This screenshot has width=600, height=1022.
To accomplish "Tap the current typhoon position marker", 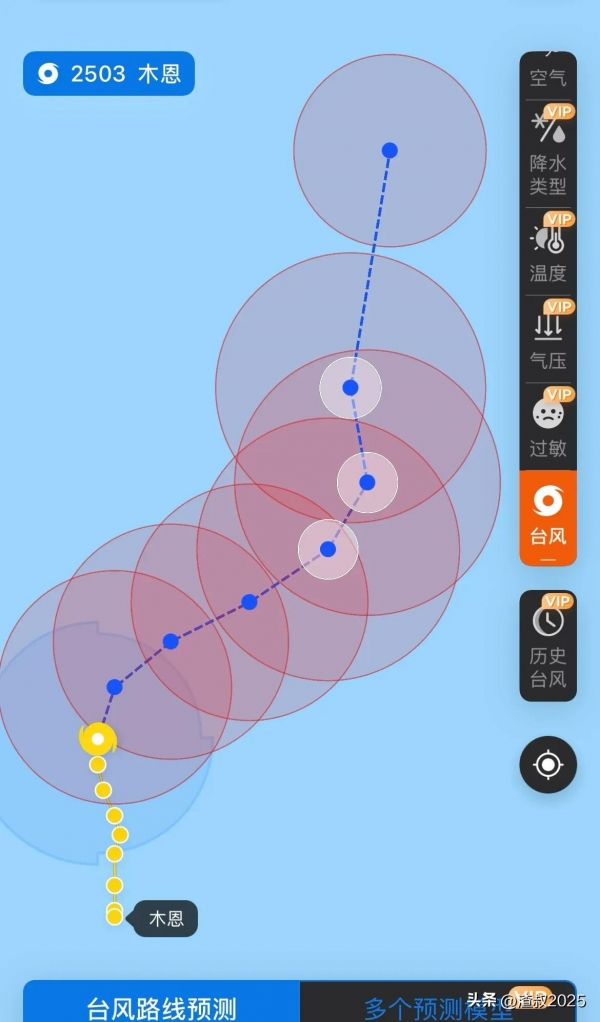I will (97, 739).
